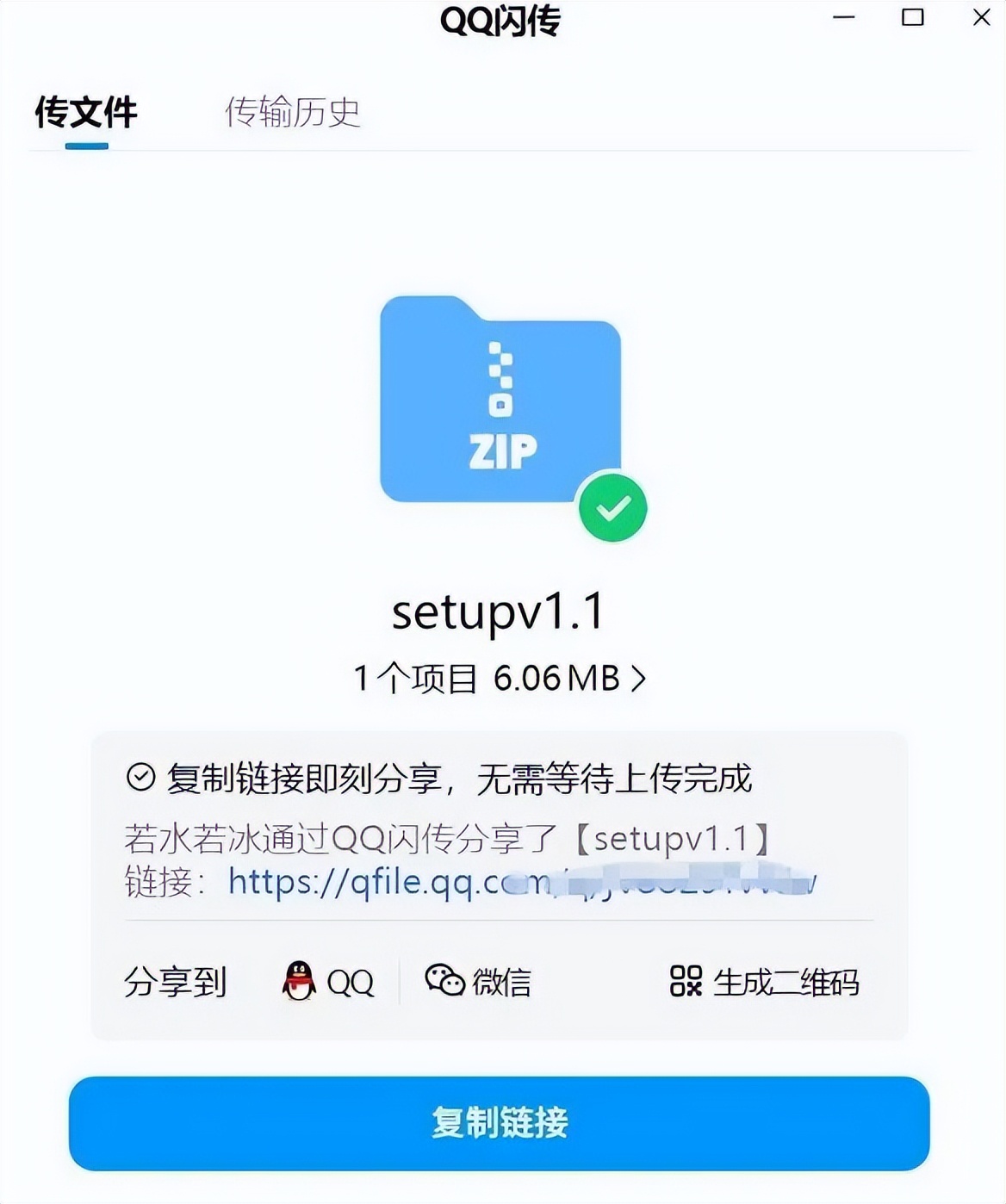1006x1204 pixels.
Task: Close the QQ闪传 window
Action: [981, 17]
